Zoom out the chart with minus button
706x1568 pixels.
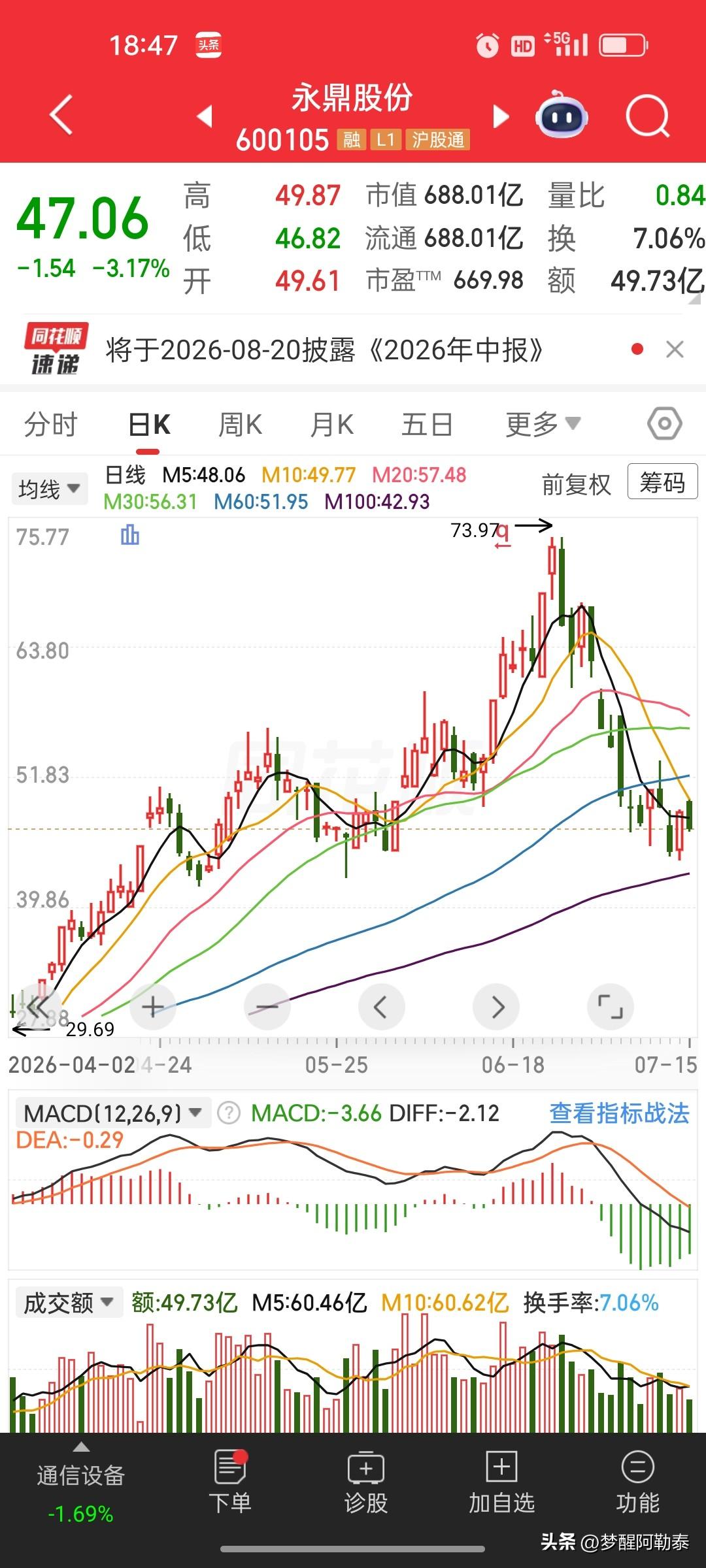[x=267, y=1007]
